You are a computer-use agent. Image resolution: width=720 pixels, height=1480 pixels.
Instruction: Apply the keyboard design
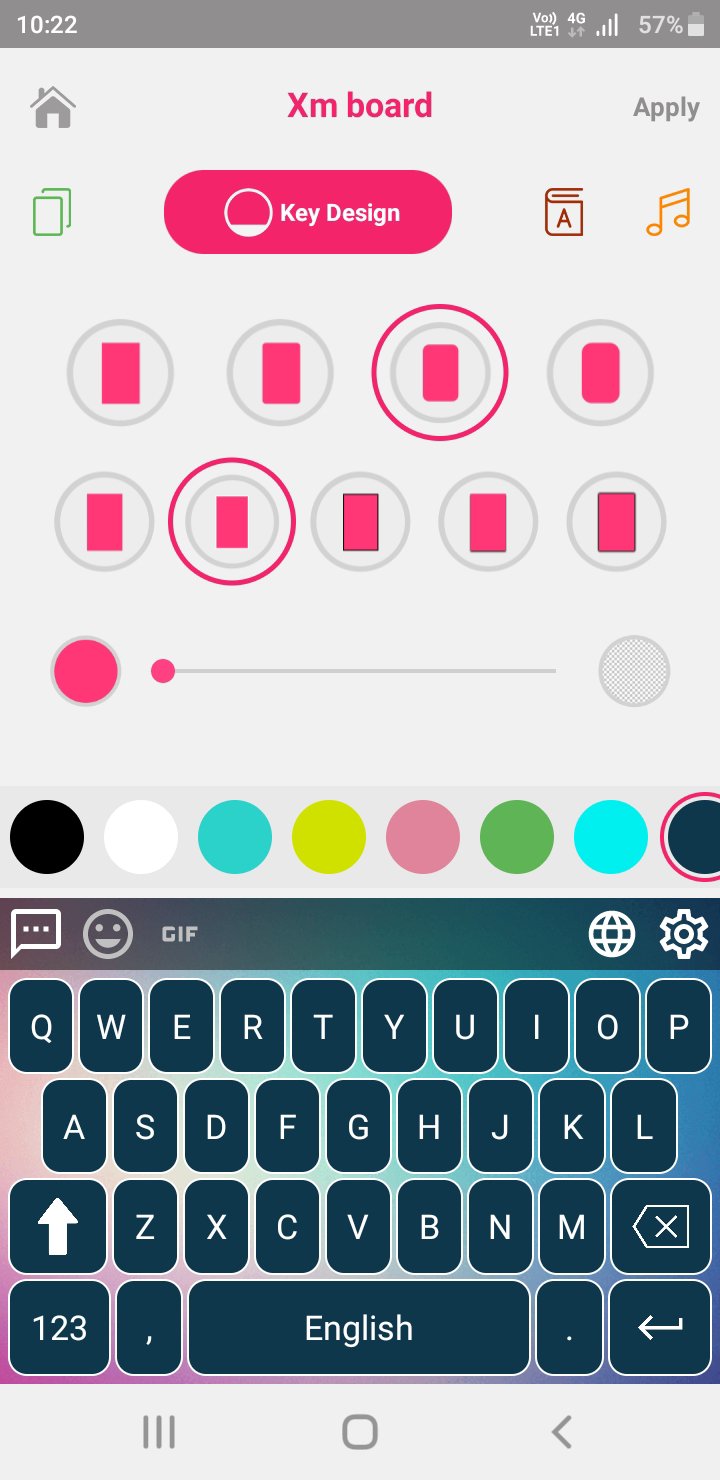pyautogui.click(x=665, y=108)
